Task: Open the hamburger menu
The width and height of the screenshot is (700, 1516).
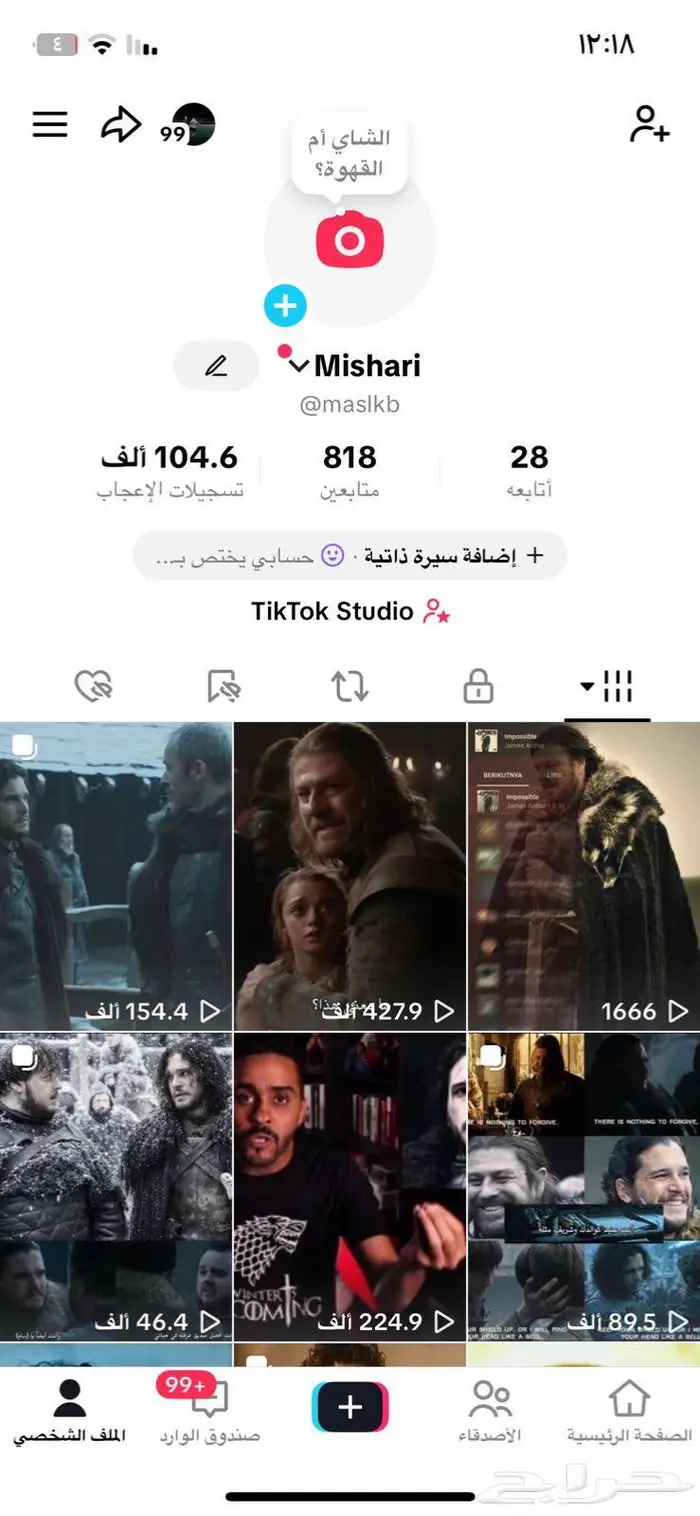Action: pos(50,124)
